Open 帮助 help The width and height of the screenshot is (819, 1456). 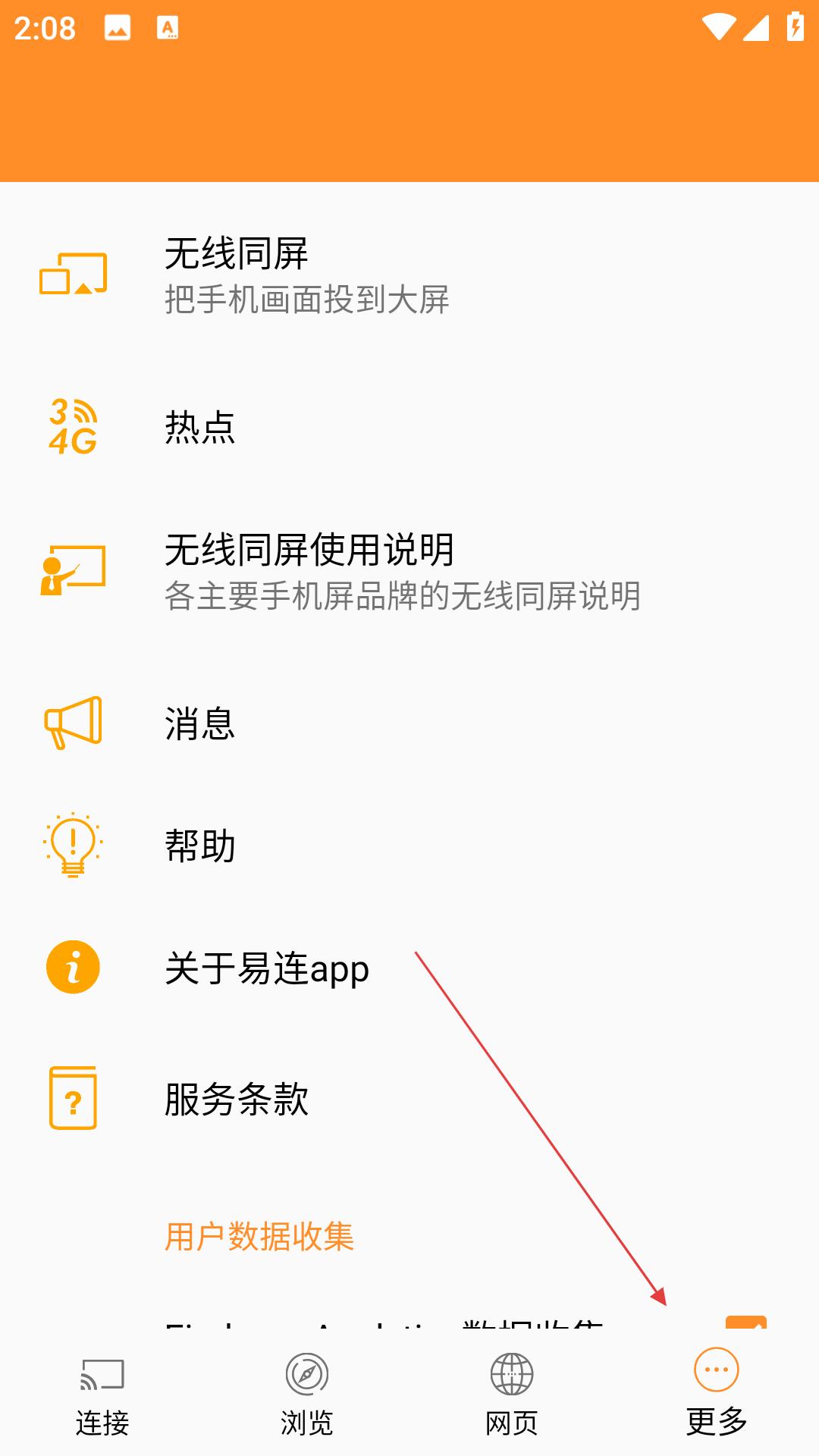pyautogui.click(x=409, y=846)
